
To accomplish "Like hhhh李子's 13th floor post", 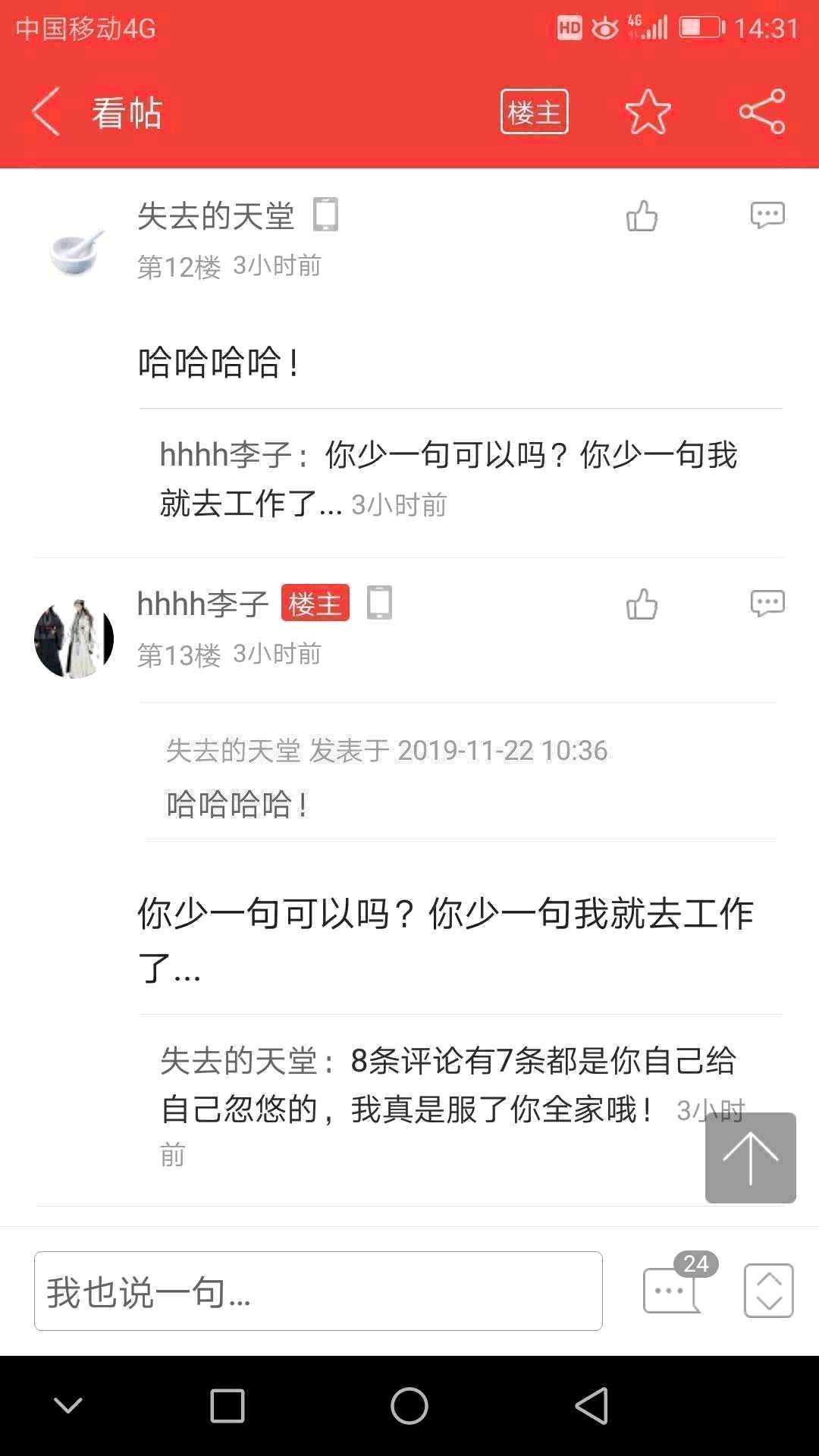I will 642,604.
